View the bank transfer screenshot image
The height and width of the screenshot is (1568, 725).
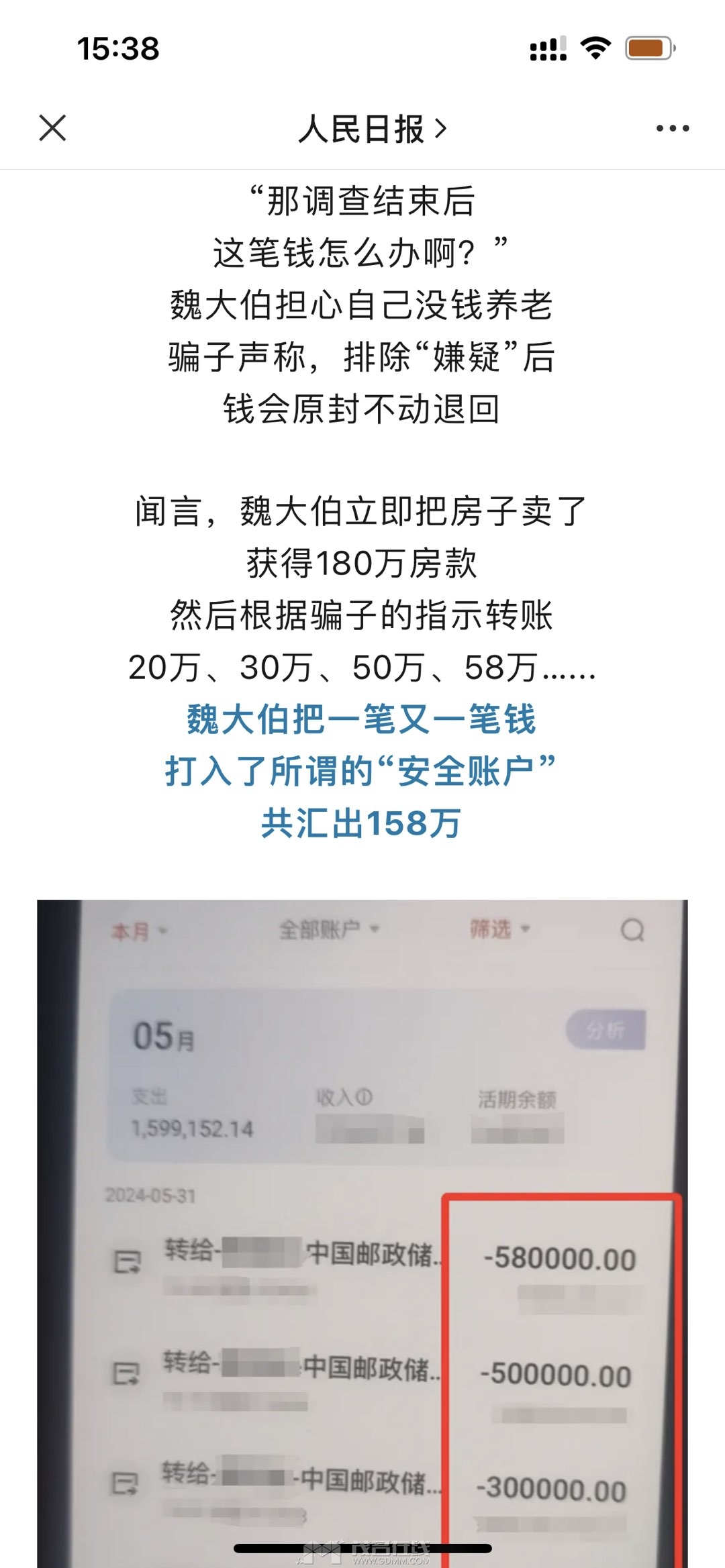(362, 1228)
